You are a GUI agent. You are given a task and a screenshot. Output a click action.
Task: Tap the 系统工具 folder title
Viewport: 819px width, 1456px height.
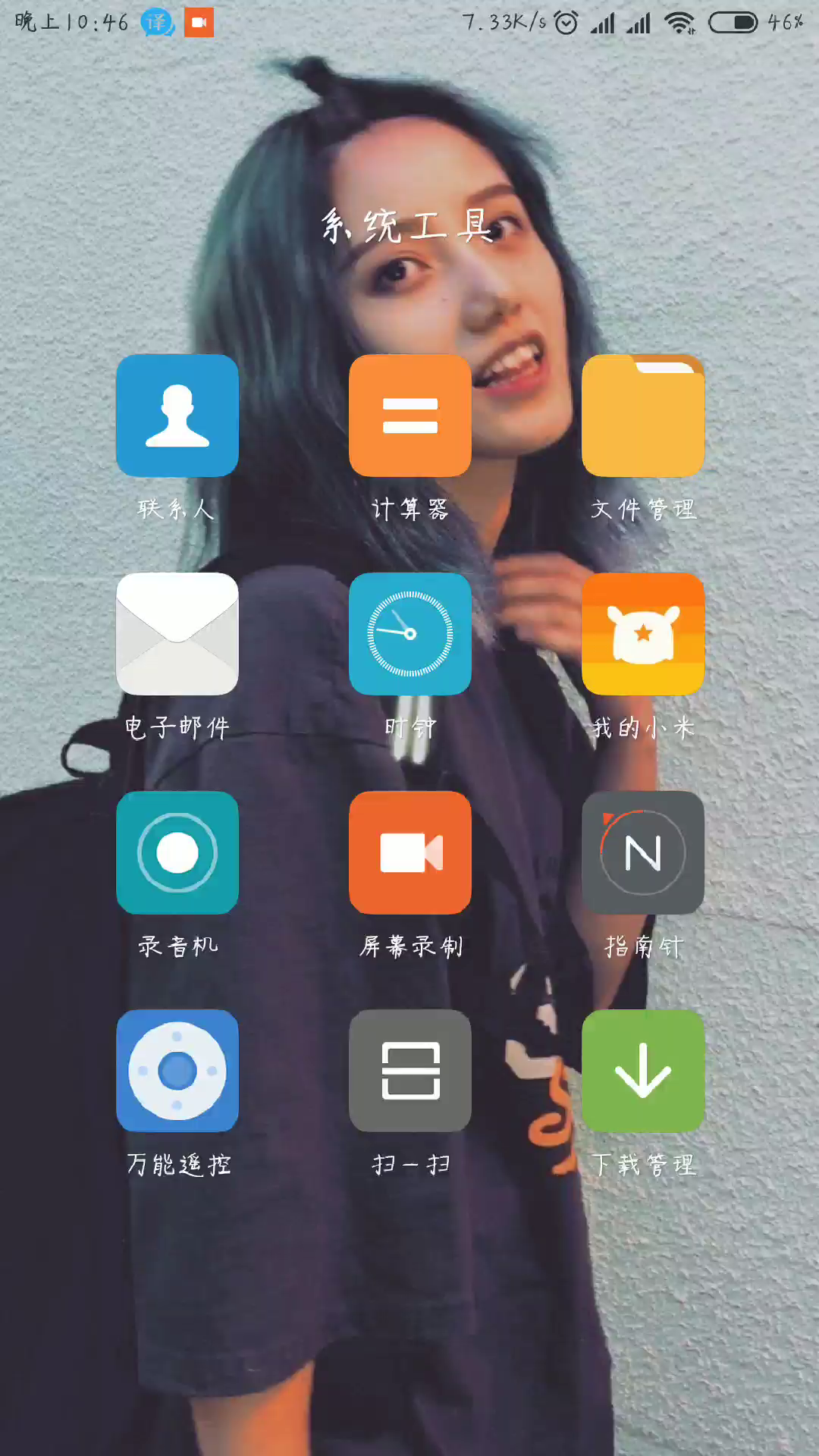click(x=408, y=225)
